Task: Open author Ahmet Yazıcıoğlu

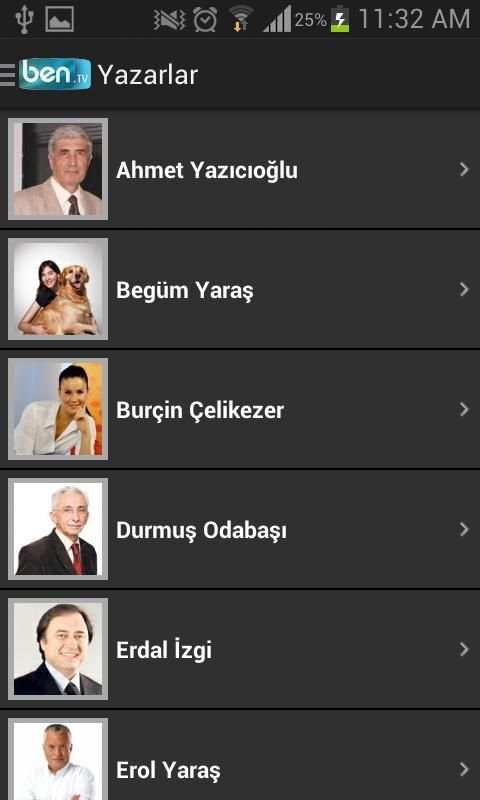Action: coord(240,169)
